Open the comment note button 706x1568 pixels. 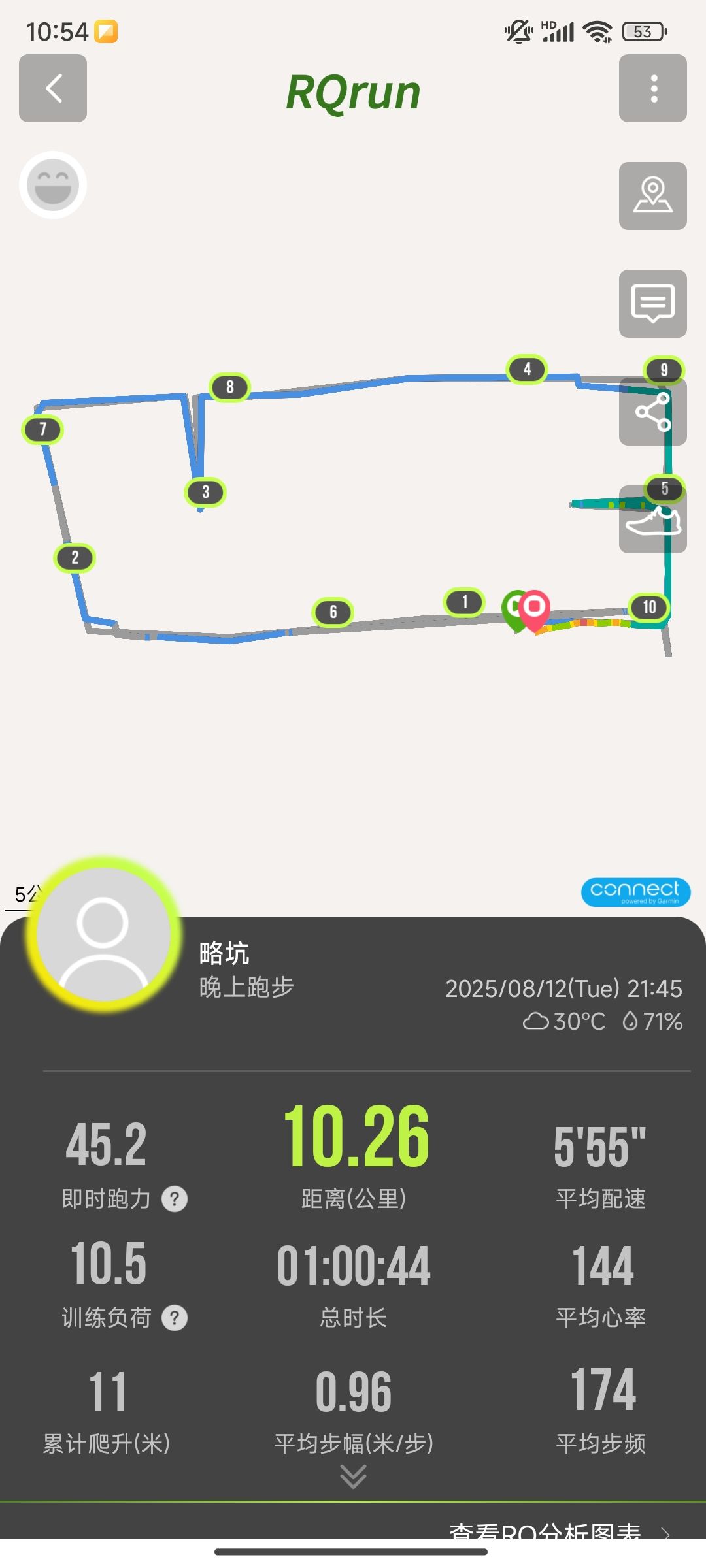[652, 304]
